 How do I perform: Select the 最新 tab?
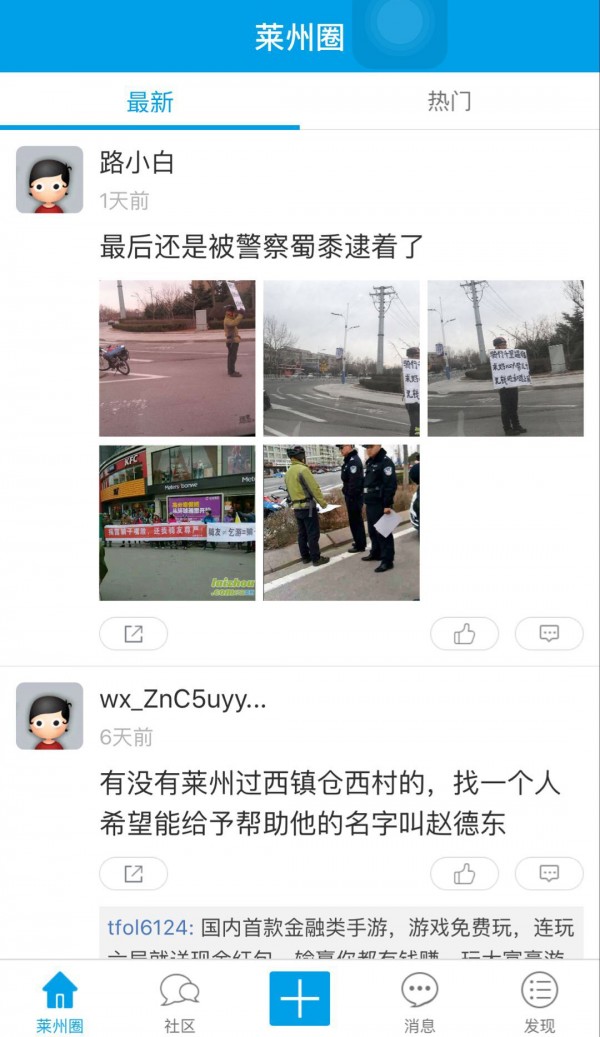150,101
